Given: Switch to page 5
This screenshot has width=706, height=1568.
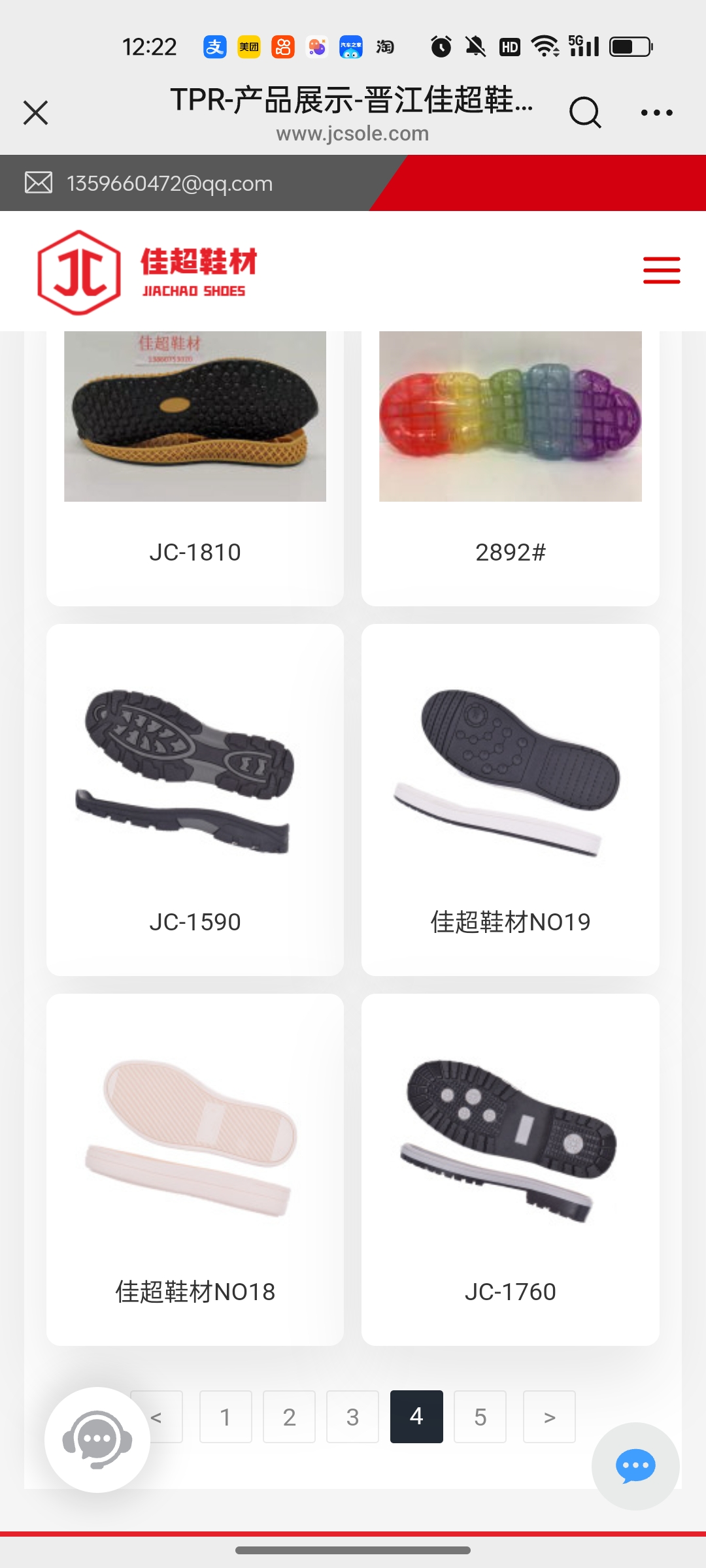Looking at the screenshot, I should tap(480, 1416).
